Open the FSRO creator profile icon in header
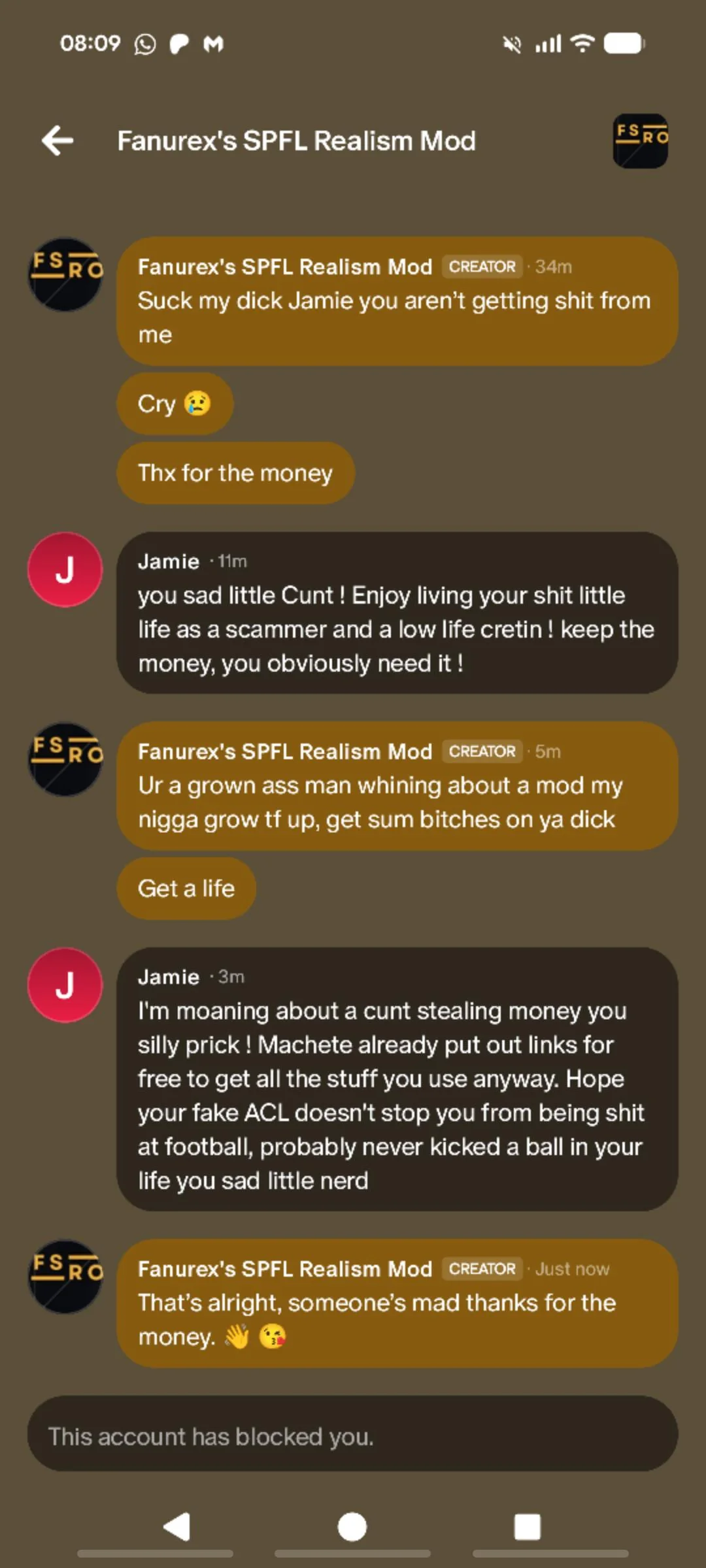 coord(640,140)
